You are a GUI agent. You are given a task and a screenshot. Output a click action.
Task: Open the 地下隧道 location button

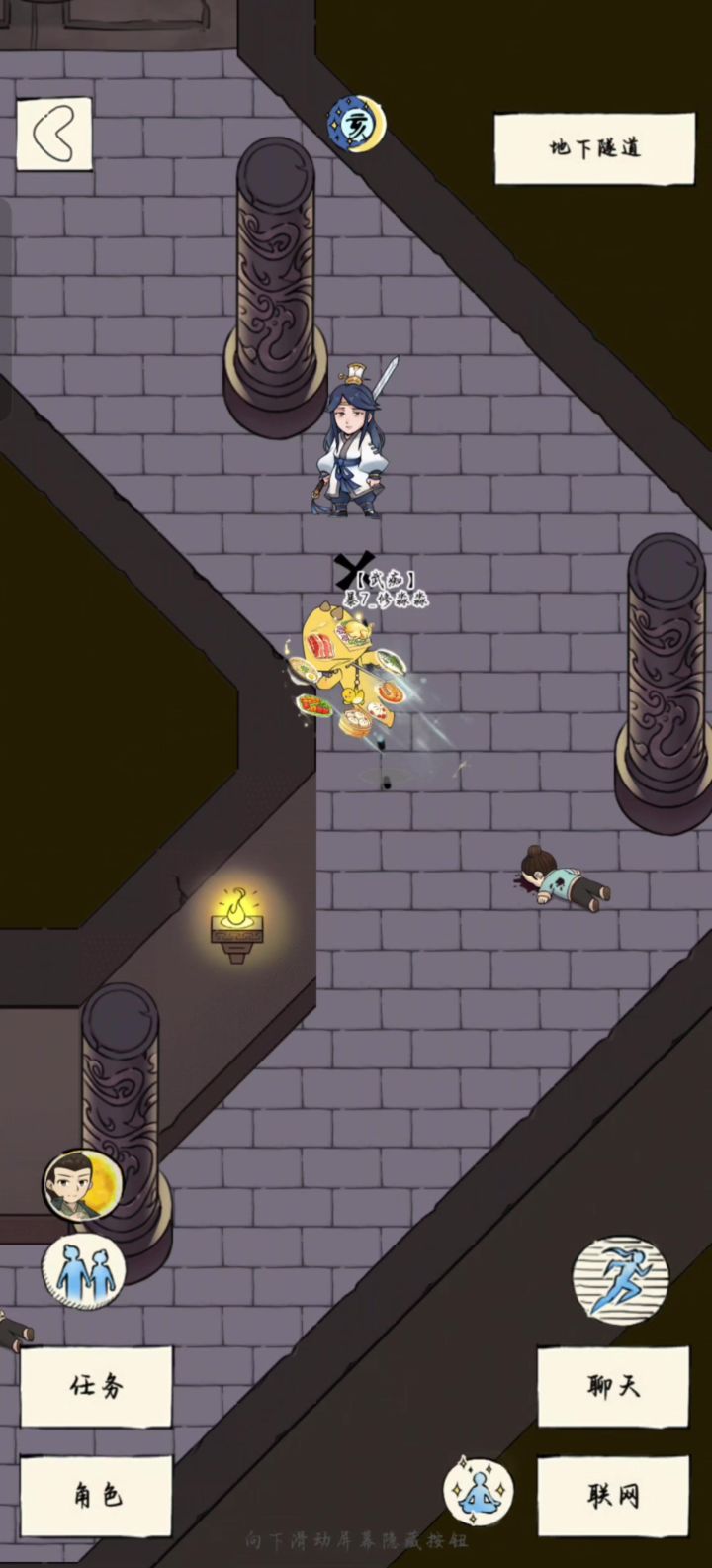[595, 148]
